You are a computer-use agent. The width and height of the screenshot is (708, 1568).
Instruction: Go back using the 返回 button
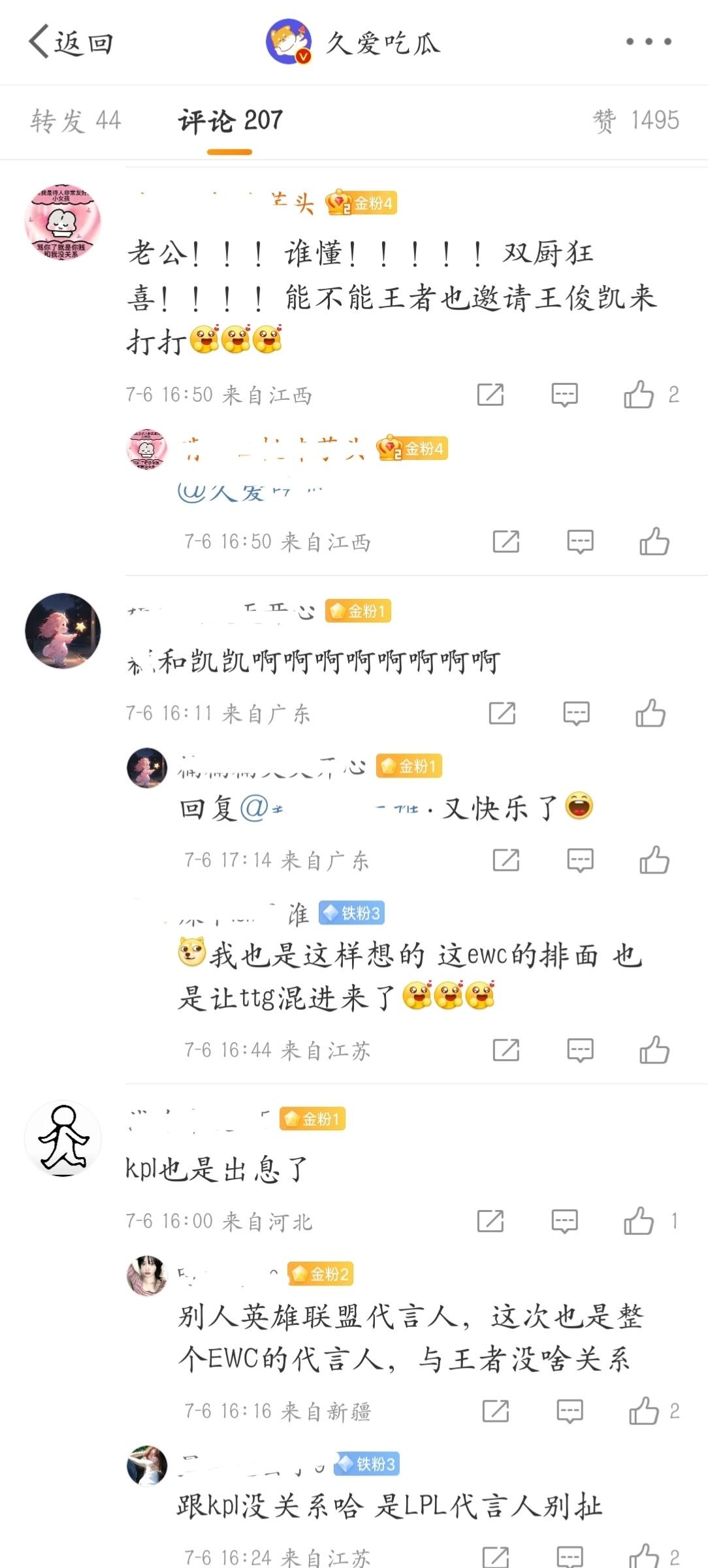pyautogui.click(x=71, y=42)
